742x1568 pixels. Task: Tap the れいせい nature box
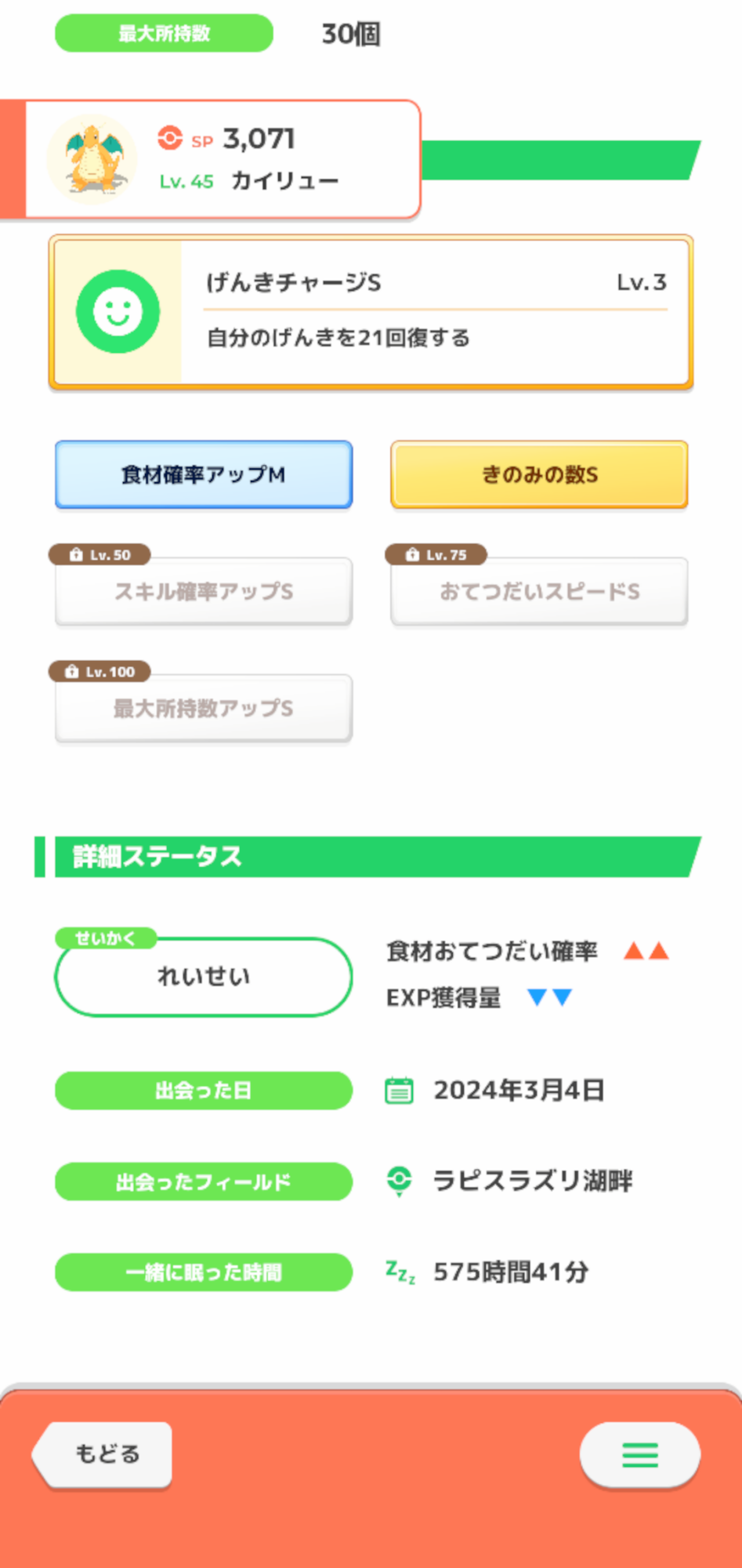pyautogui.click(x=204, y=977)
